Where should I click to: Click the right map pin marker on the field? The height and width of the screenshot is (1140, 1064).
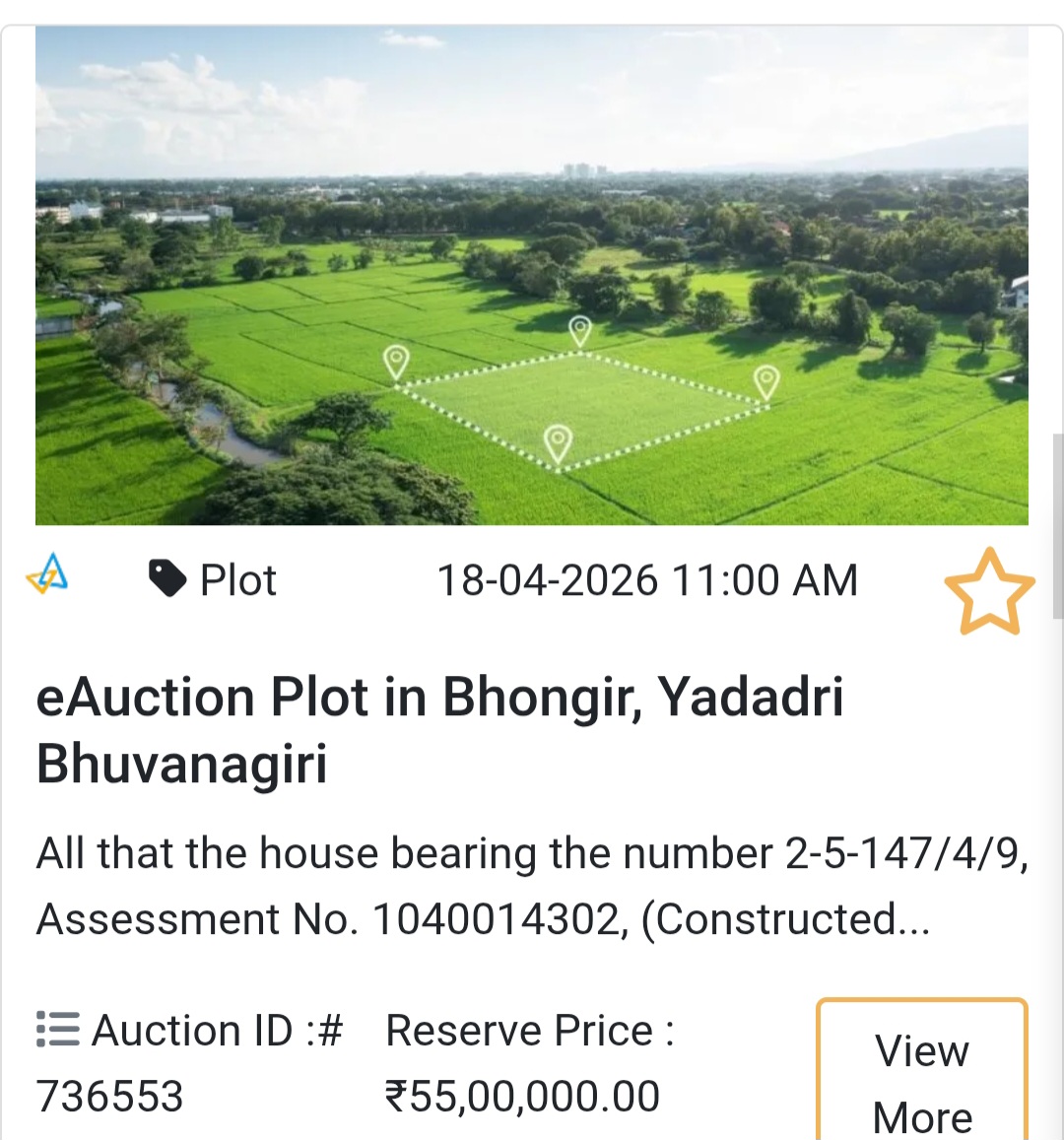[x=765, y=379]
